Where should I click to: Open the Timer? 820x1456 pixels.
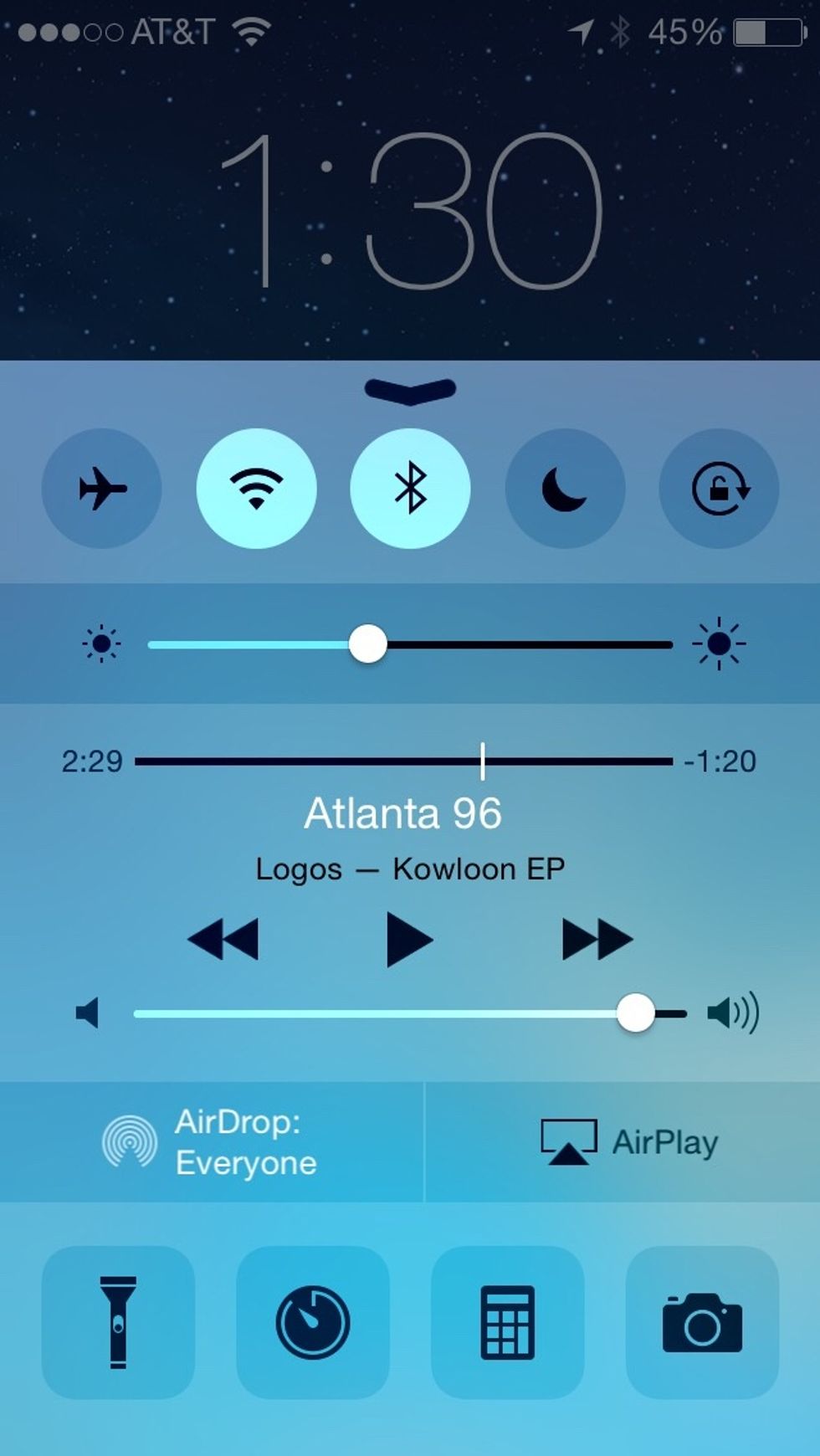tap(313, 1322)
